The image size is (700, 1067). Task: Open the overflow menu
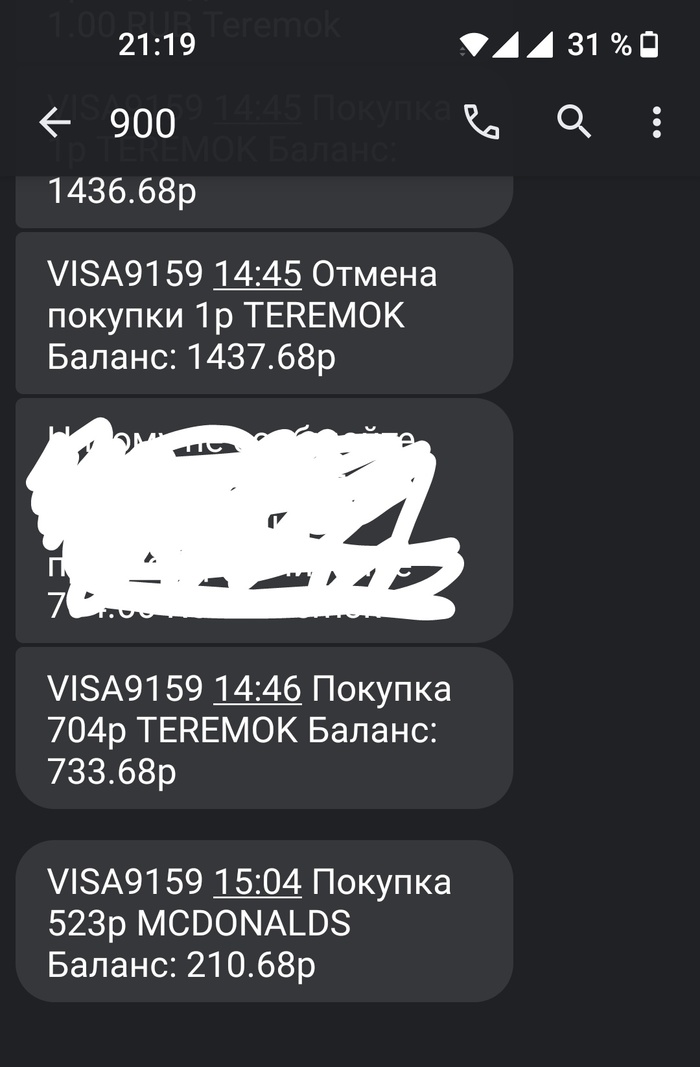(656, 123)
